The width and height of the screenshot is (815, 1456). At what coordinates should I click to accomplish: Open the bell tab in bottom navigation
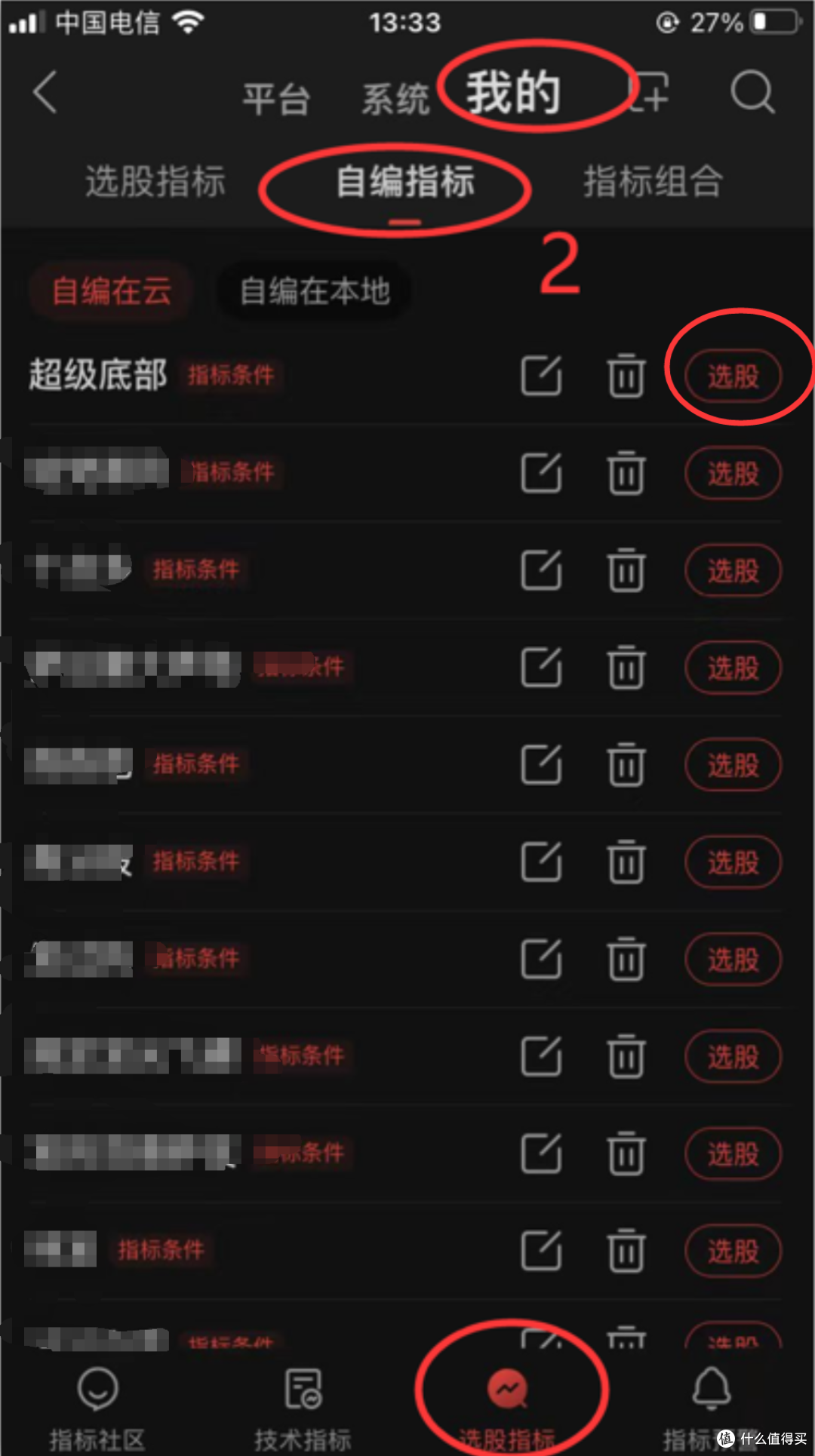point(712,1408)
